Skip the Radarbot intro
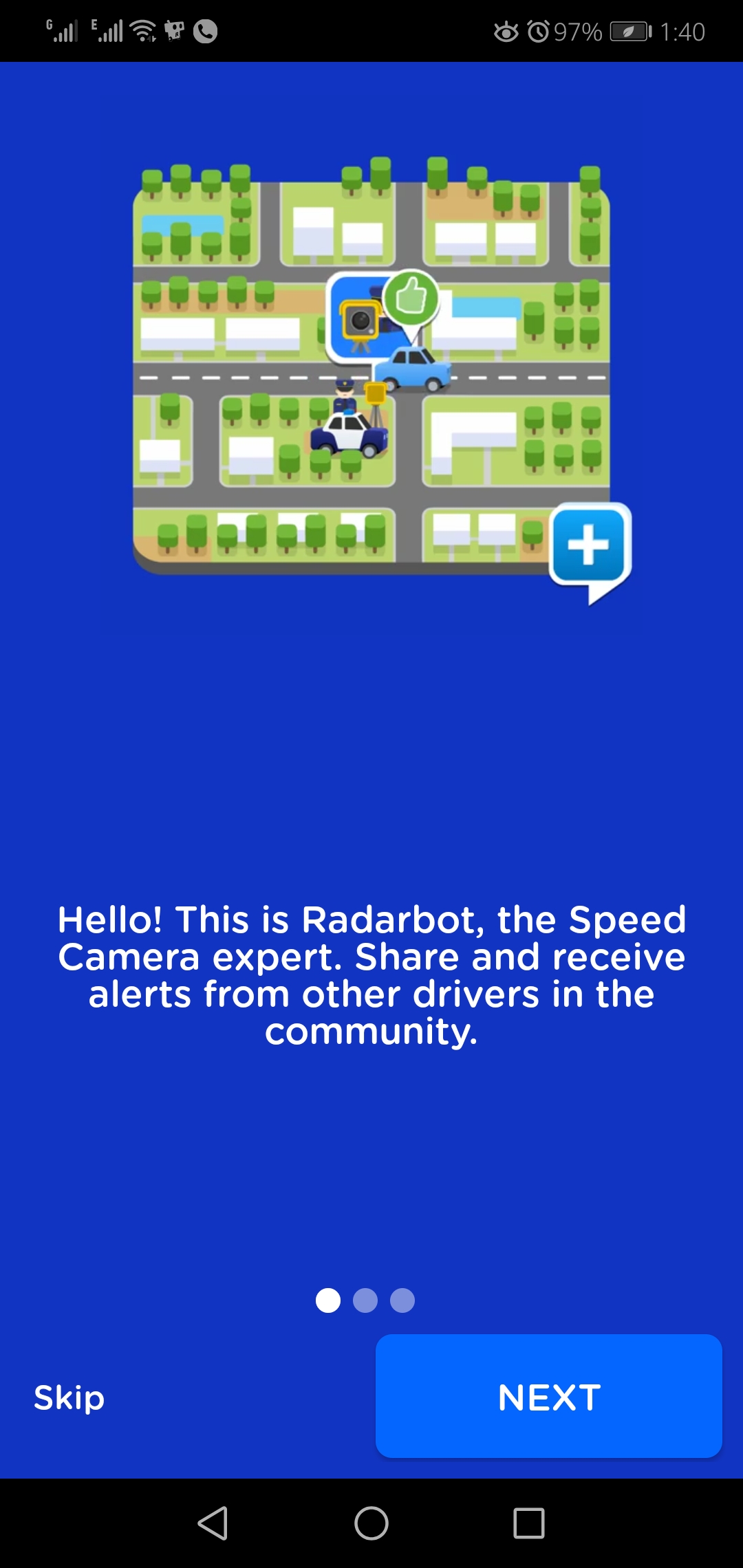The image size is (743, 1568). [x=69, y=1397]
